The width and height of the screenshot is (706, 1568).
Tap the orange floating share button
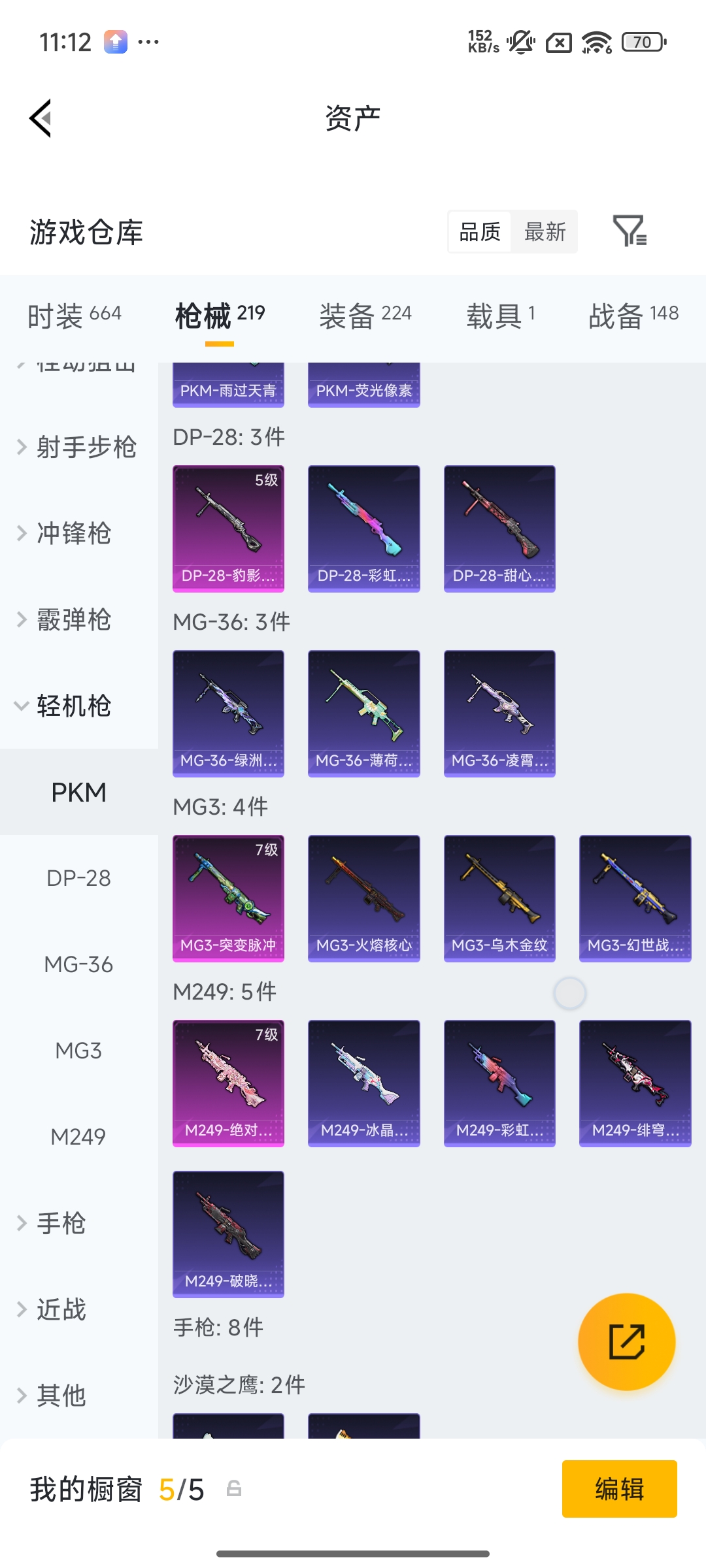[x=626, y=1342]
